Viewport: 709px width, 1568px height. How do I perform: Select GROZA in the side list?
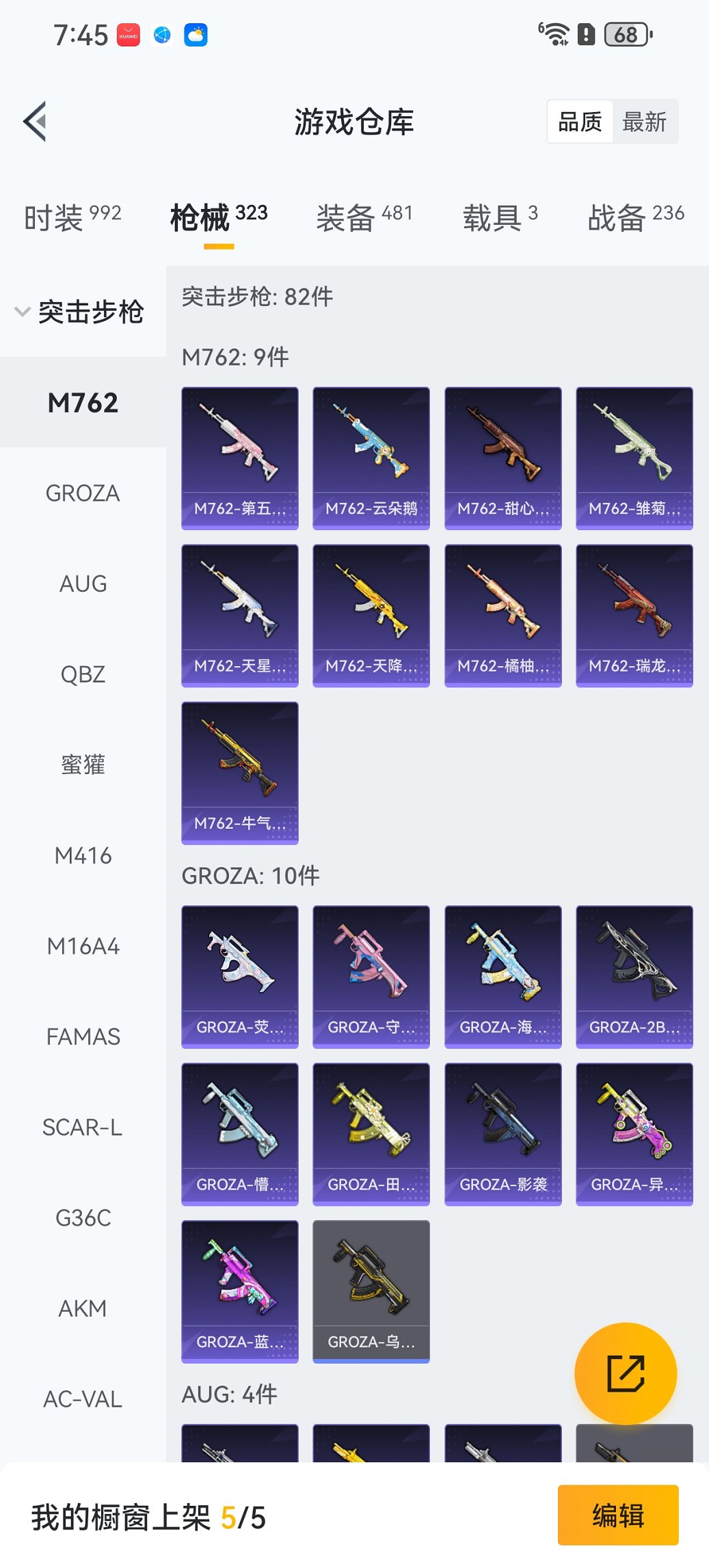(83, 493)
